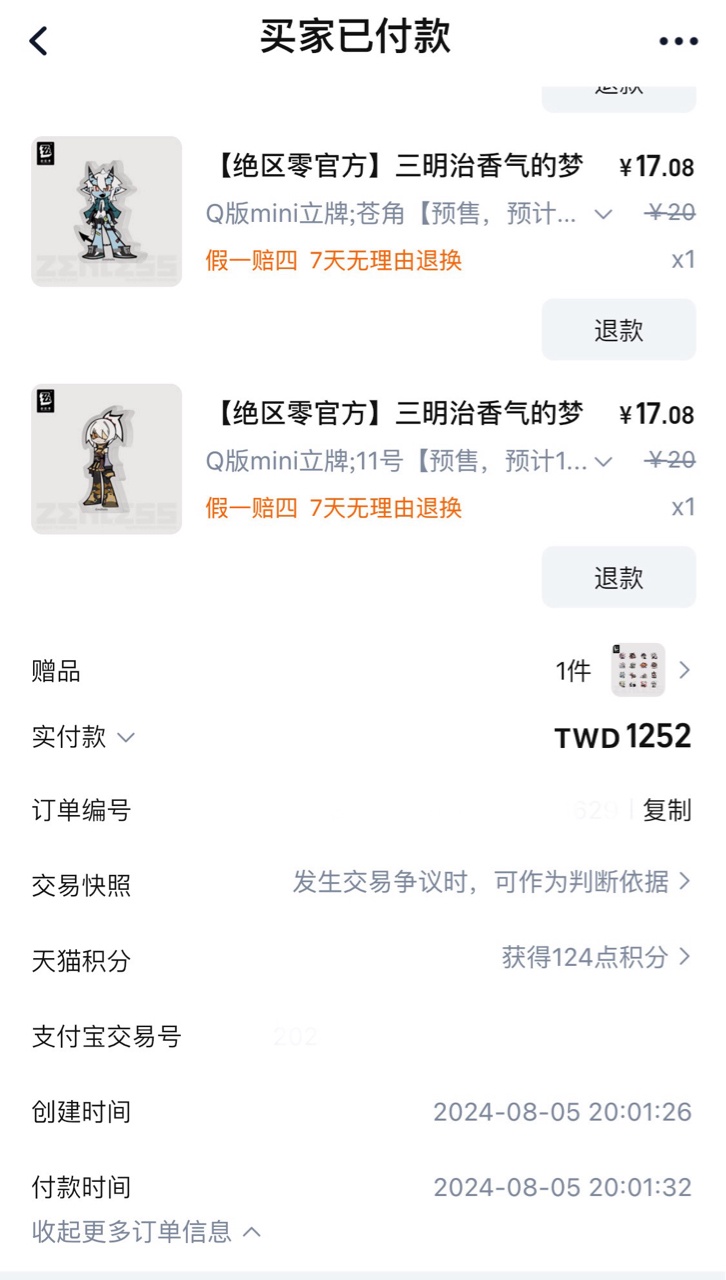Expand the 苍角 variant dropdown chevron

[603, 214]
